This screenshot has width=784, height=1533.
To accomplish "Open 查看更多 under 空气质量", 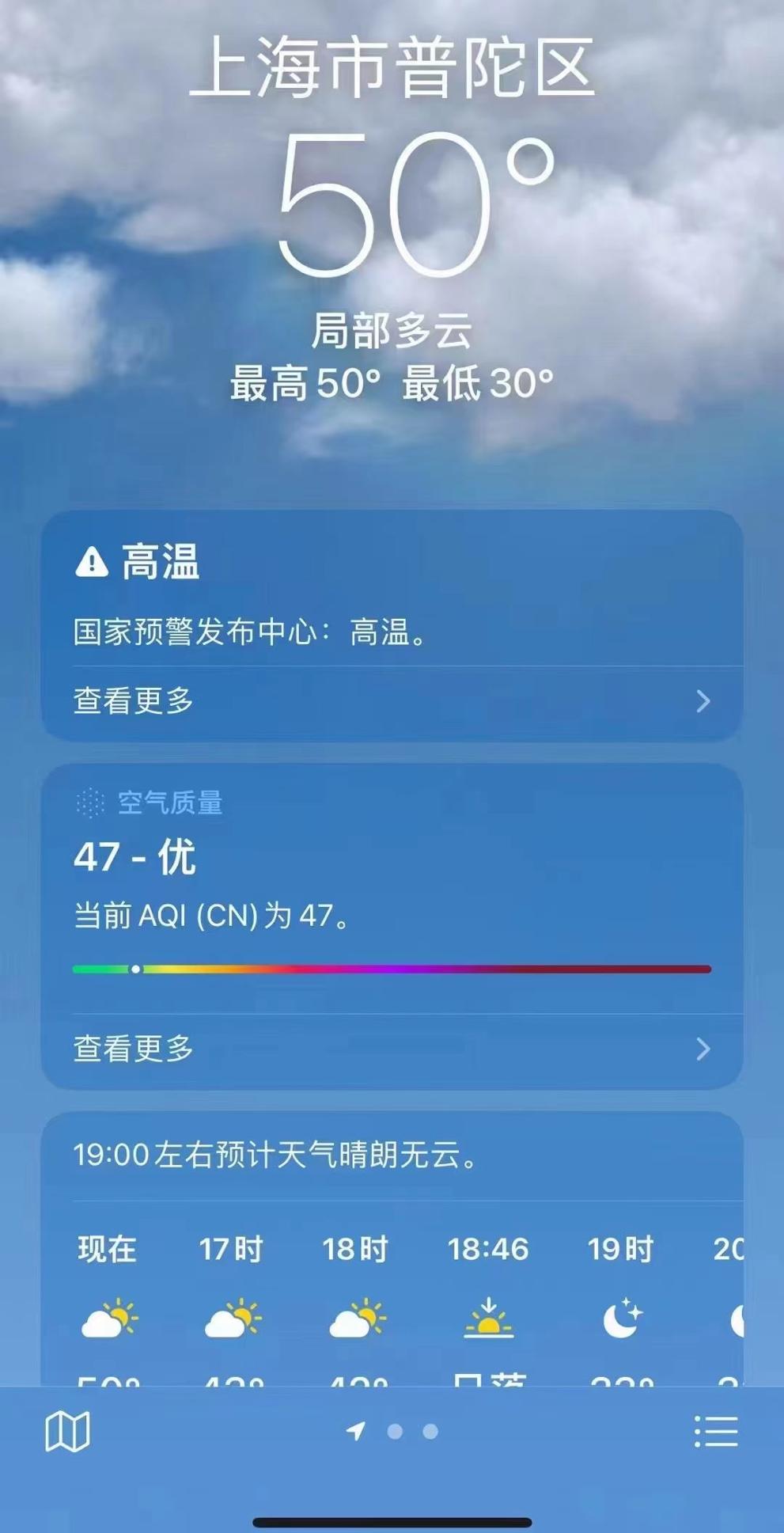I will 392,1049.
